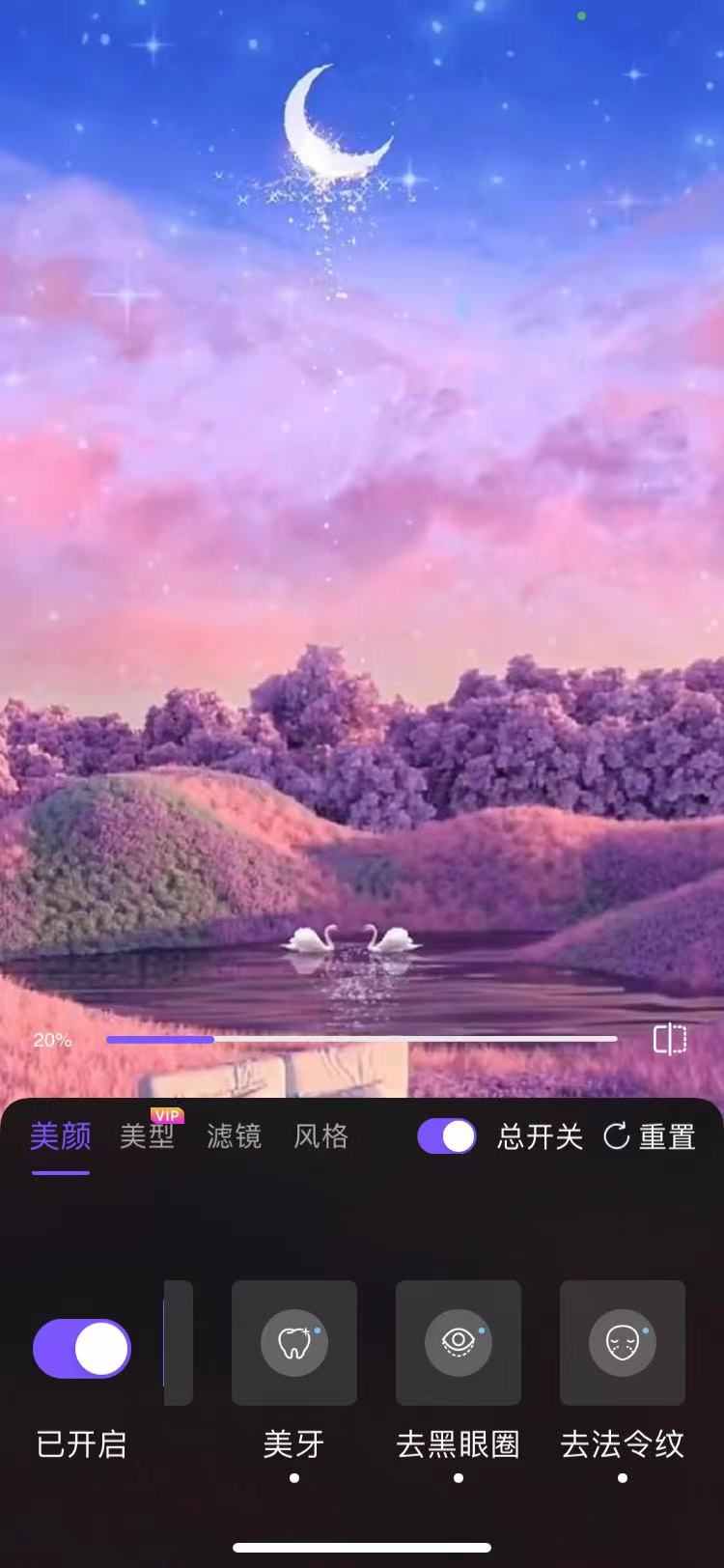Viewport: 724px width, 1568px height.
Task: Select the 美颜 tab
Action: click(60, 1135)
